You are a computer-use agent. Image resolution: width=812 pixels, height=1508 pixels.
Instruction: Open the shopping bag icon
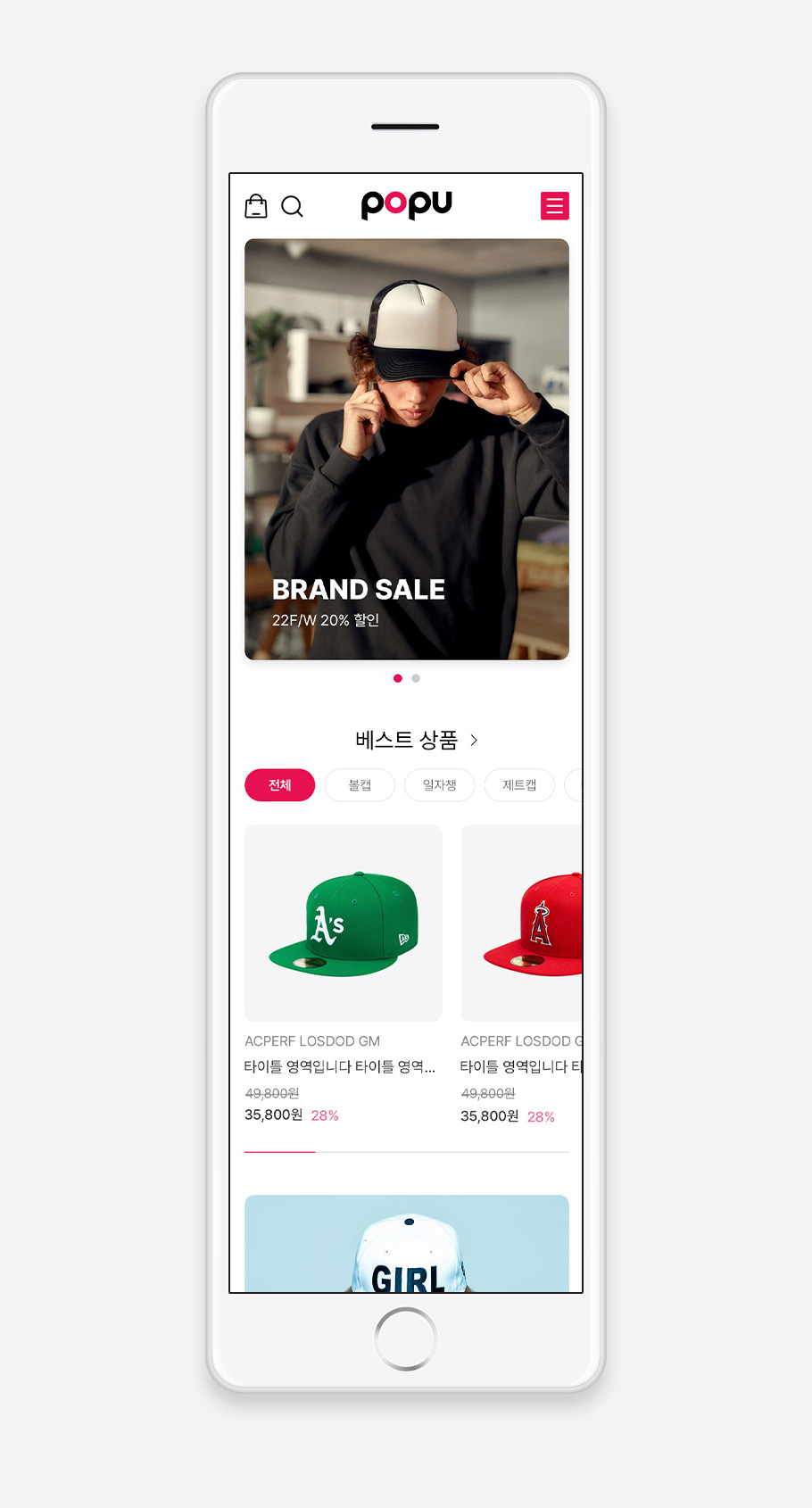click(x=256, y=206)
